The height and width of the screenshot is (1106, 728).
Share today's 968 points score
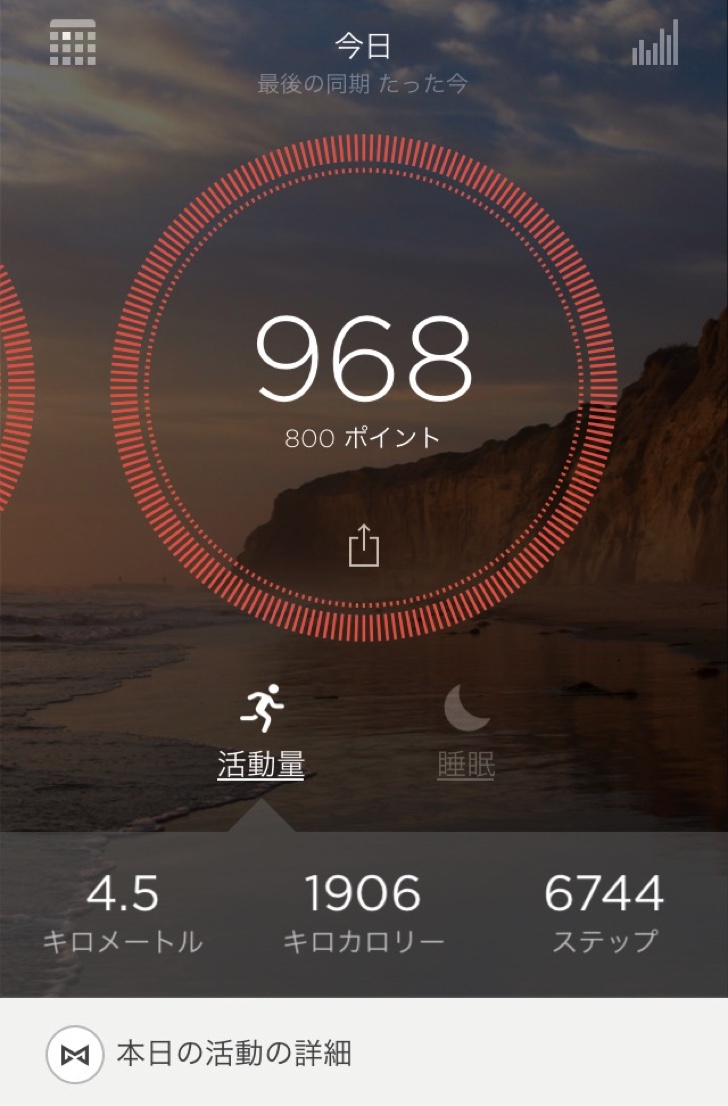point(364,547)
